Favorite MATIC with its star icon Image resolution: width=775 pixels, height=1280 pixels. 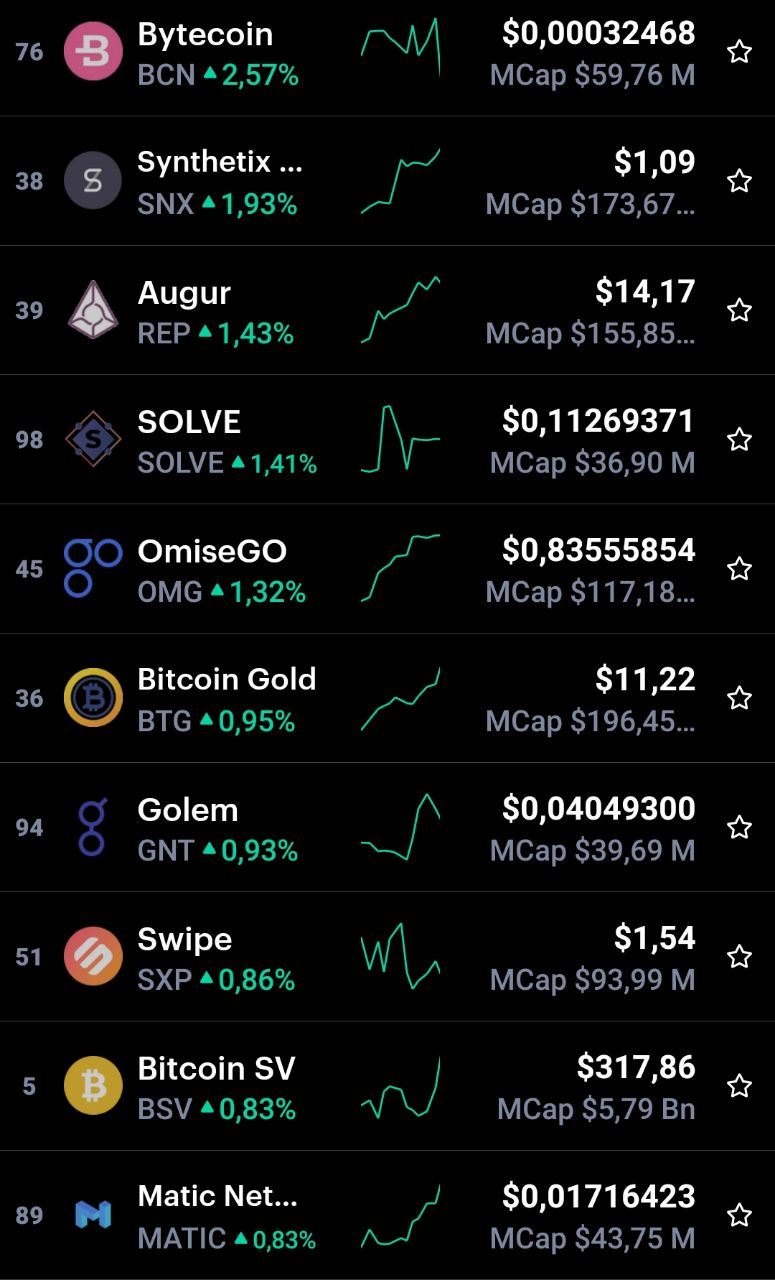point(739,1215)
